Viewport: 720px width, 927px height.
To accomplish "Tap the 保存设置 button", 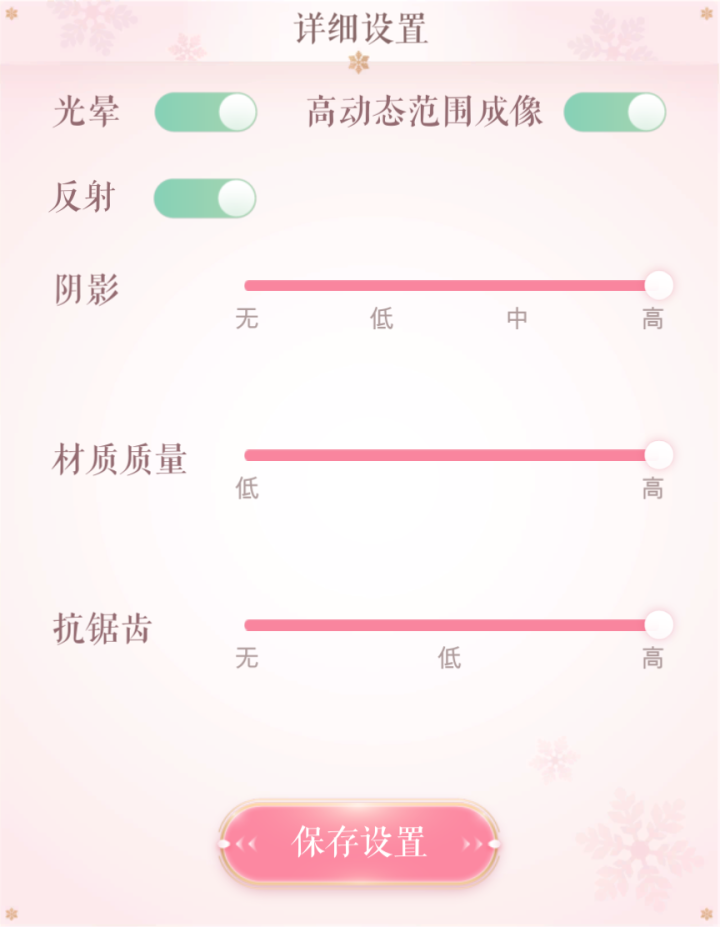I will point(359,843).
